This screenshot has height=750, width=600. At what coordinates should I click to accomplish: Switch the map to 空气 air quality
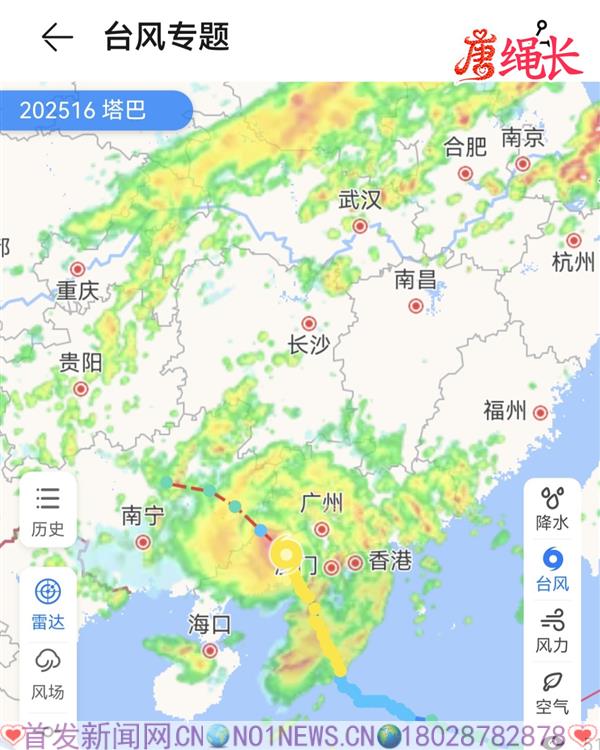(x=552, y=692)
